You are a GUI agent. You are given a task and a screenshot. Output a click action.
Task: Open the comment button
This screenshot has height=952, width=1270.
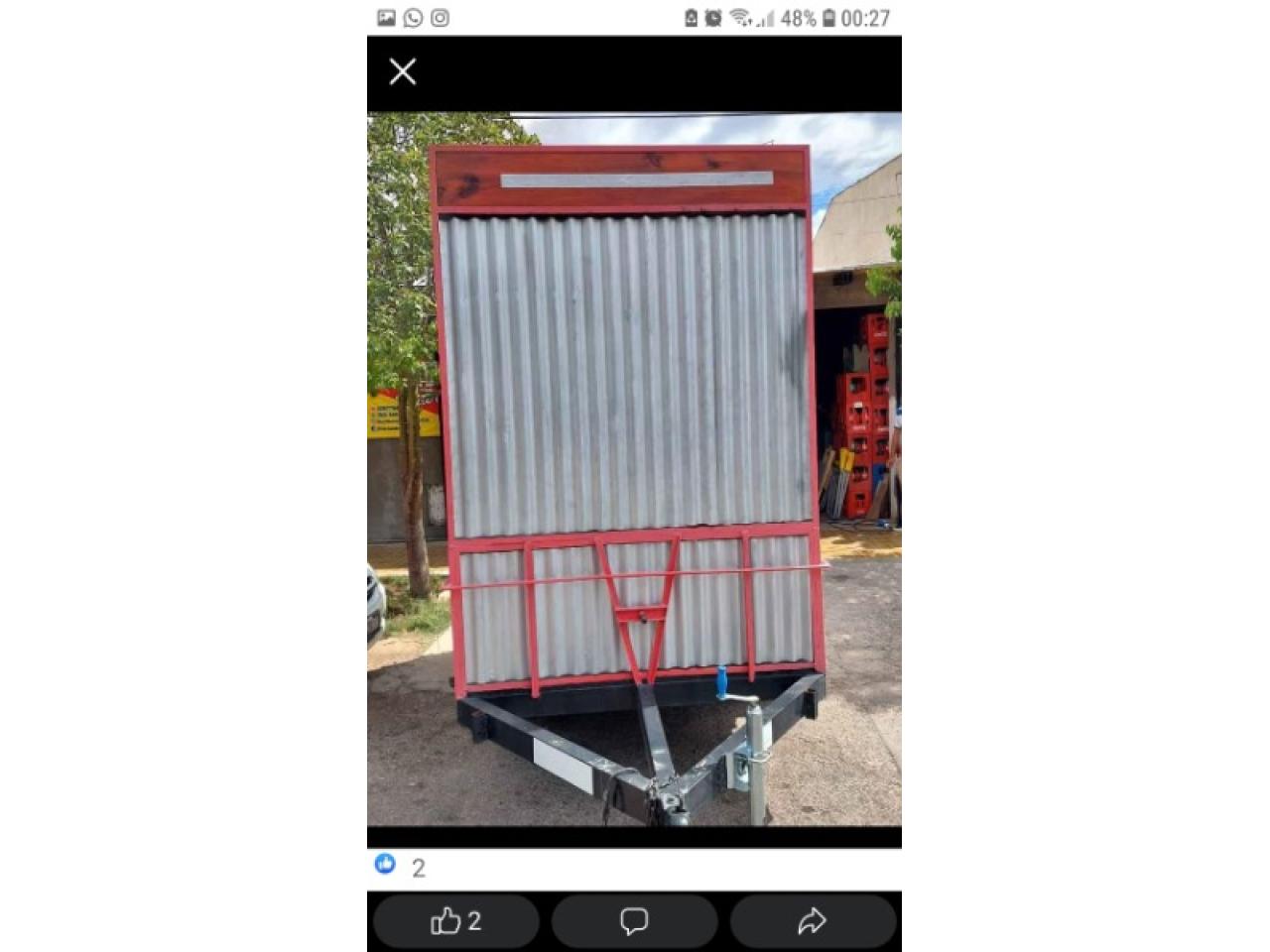[x=634, y=921]
